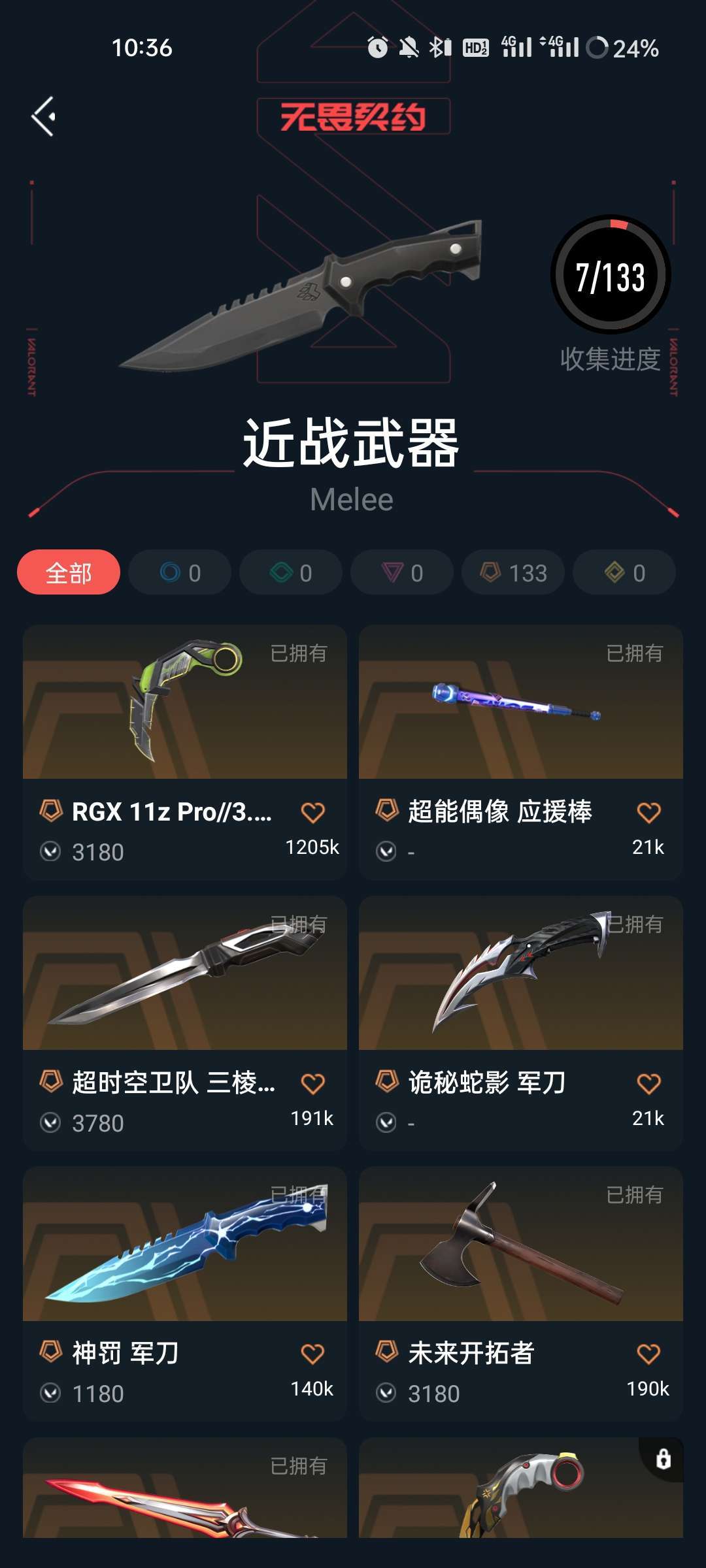706x1568 pixels.
Task: Open the 超能偶像 应援棒 card
Action: (521, 753)
